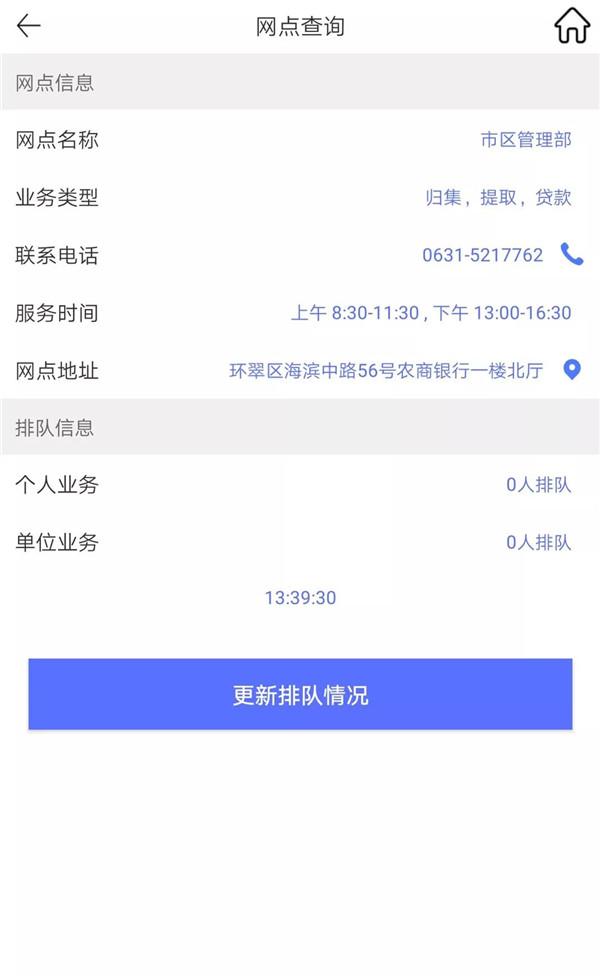Tap 更新排队情况 to refresh queue status
The height and width of the screenshot is (979, 600).
click(x=300, y=694)
